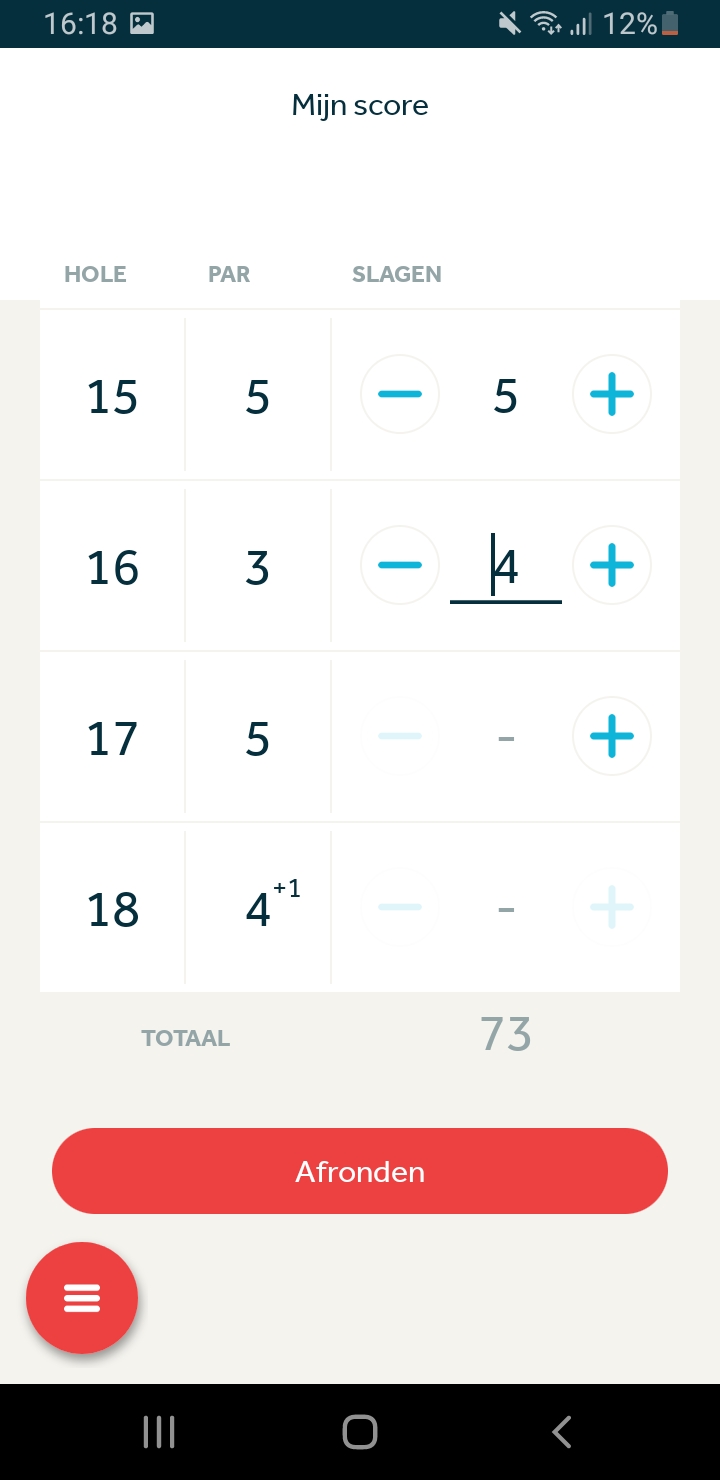The height and width of the screenshot is (1480, 720).
Task: Increase strokes for hole 16
Action: click(x=612, y=566)
